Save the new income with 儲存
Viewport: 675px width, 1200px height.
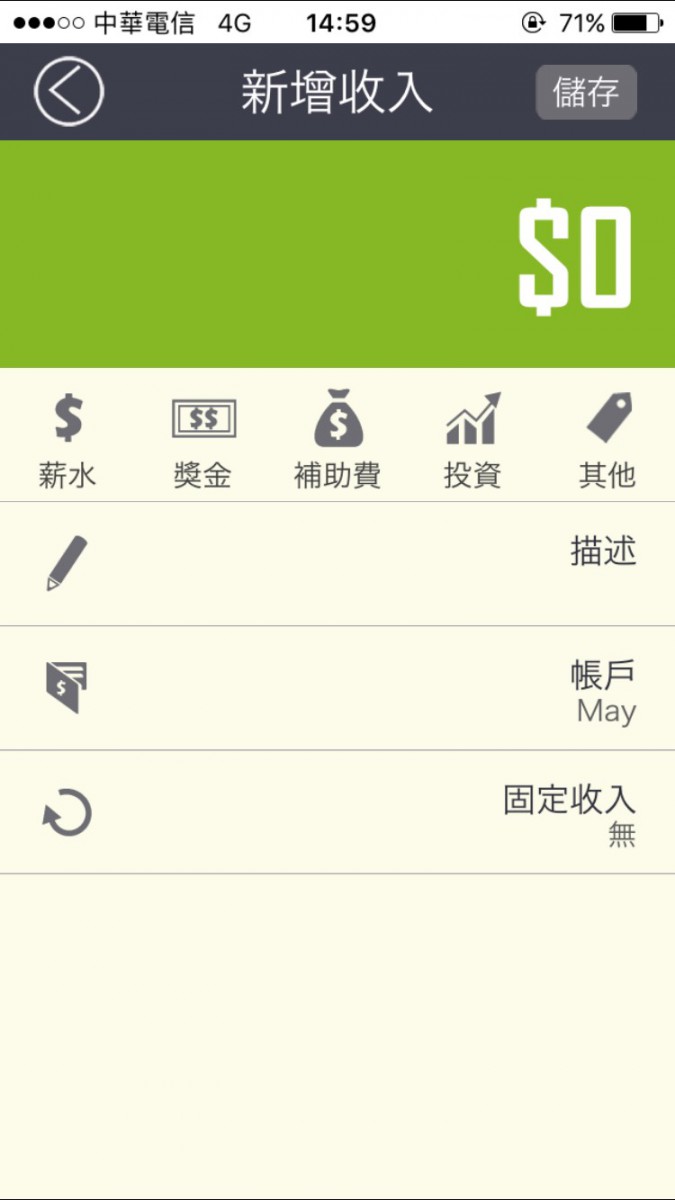point(586,93)
